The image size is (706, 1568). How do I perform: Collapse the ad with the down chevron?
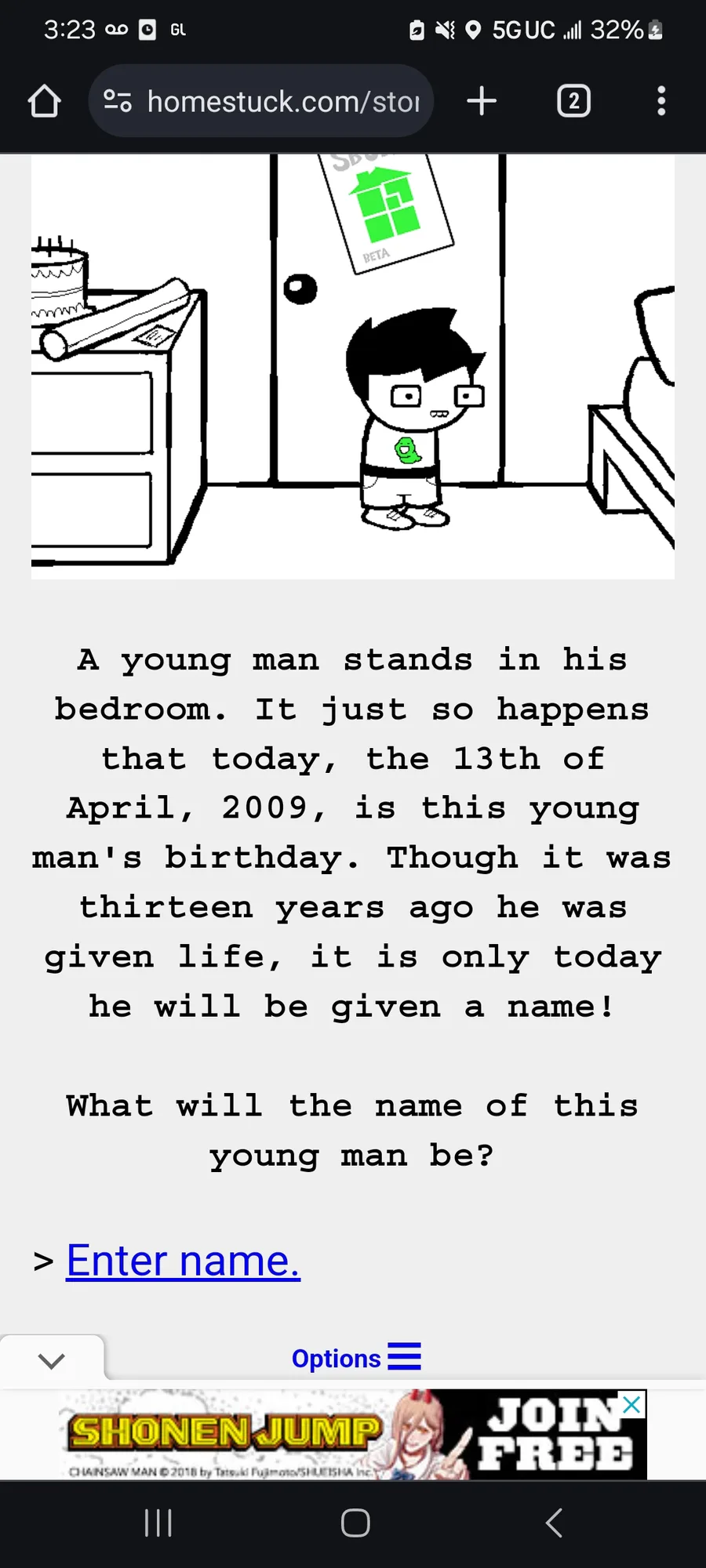[x=51, y=1360]
